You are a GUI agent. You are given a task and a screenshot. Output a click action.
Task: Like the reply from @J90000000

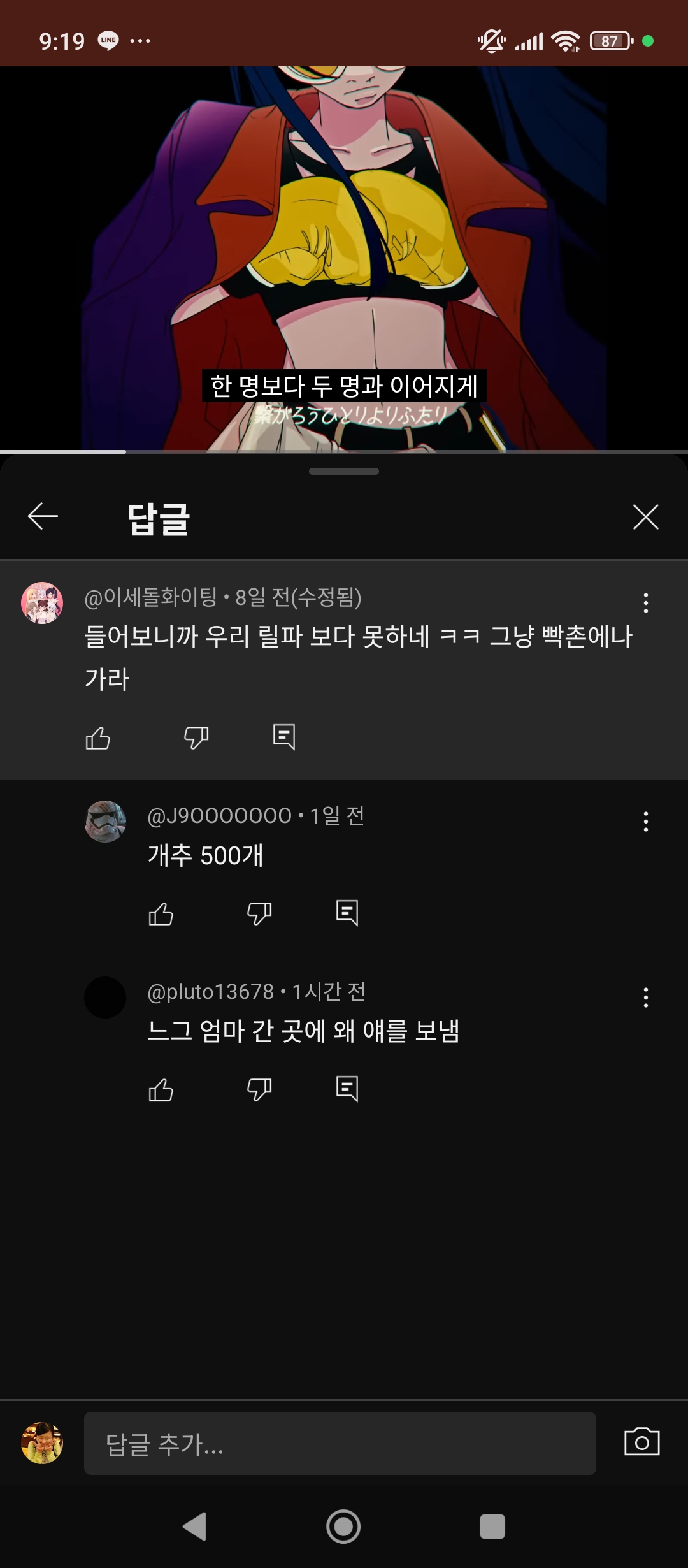pos(161,914)
